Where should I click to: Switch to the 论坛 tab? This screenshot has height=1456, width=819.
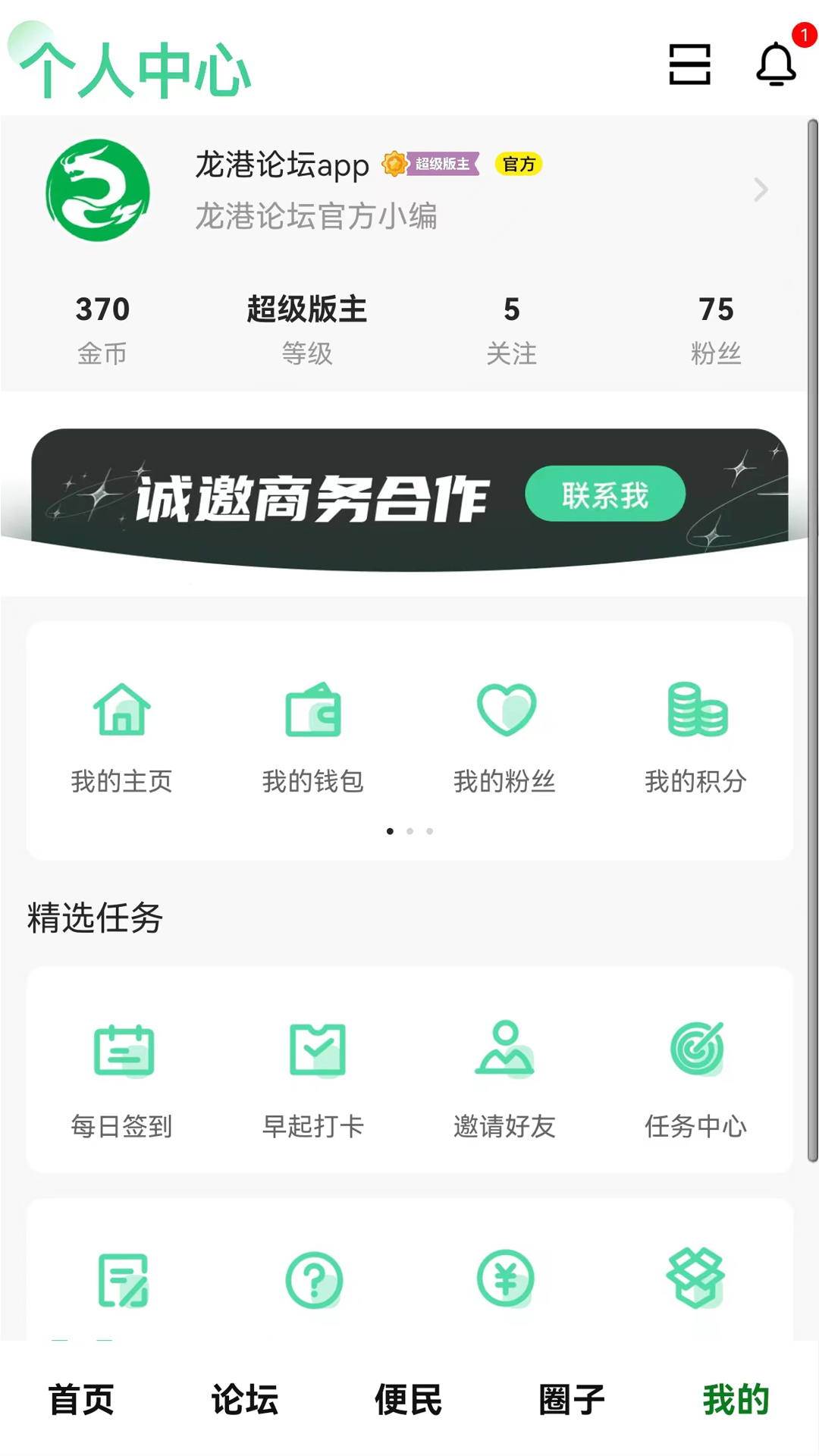point(245,1401)
